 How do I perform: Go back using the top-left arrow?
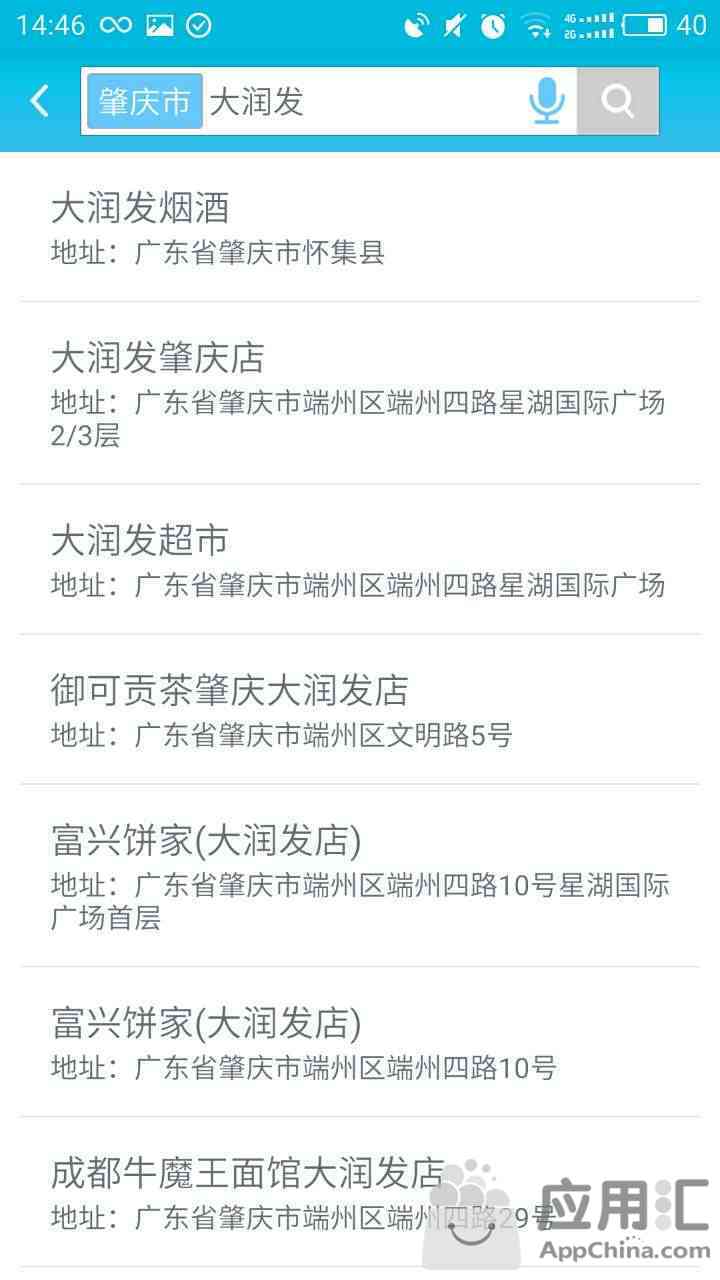pos(40,101)
